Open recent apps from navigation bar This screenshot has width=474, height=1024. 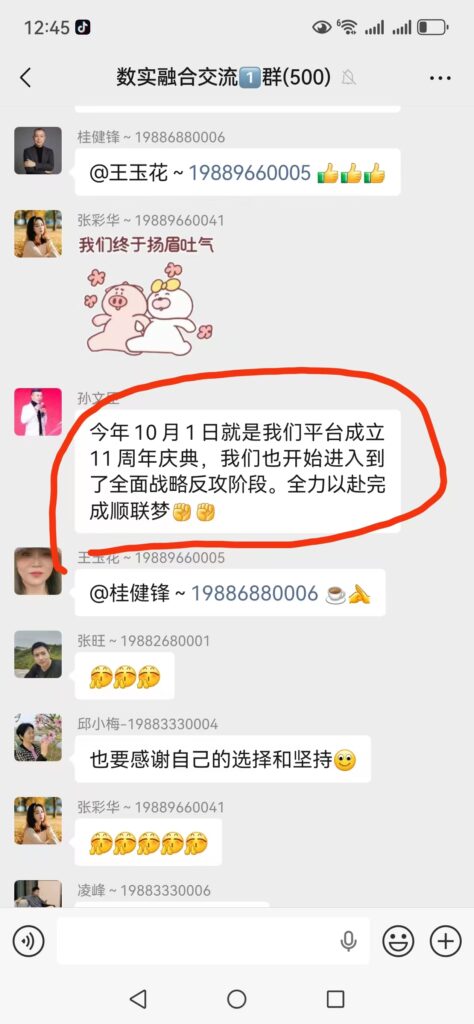[335, 999]
